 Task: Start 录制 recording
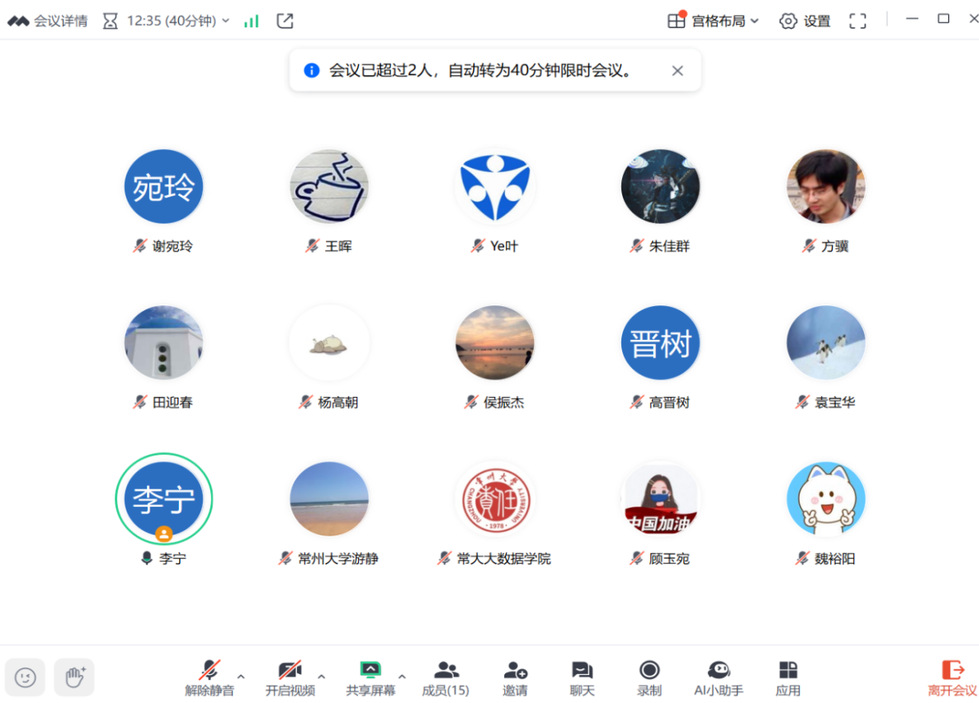point(649,677)
